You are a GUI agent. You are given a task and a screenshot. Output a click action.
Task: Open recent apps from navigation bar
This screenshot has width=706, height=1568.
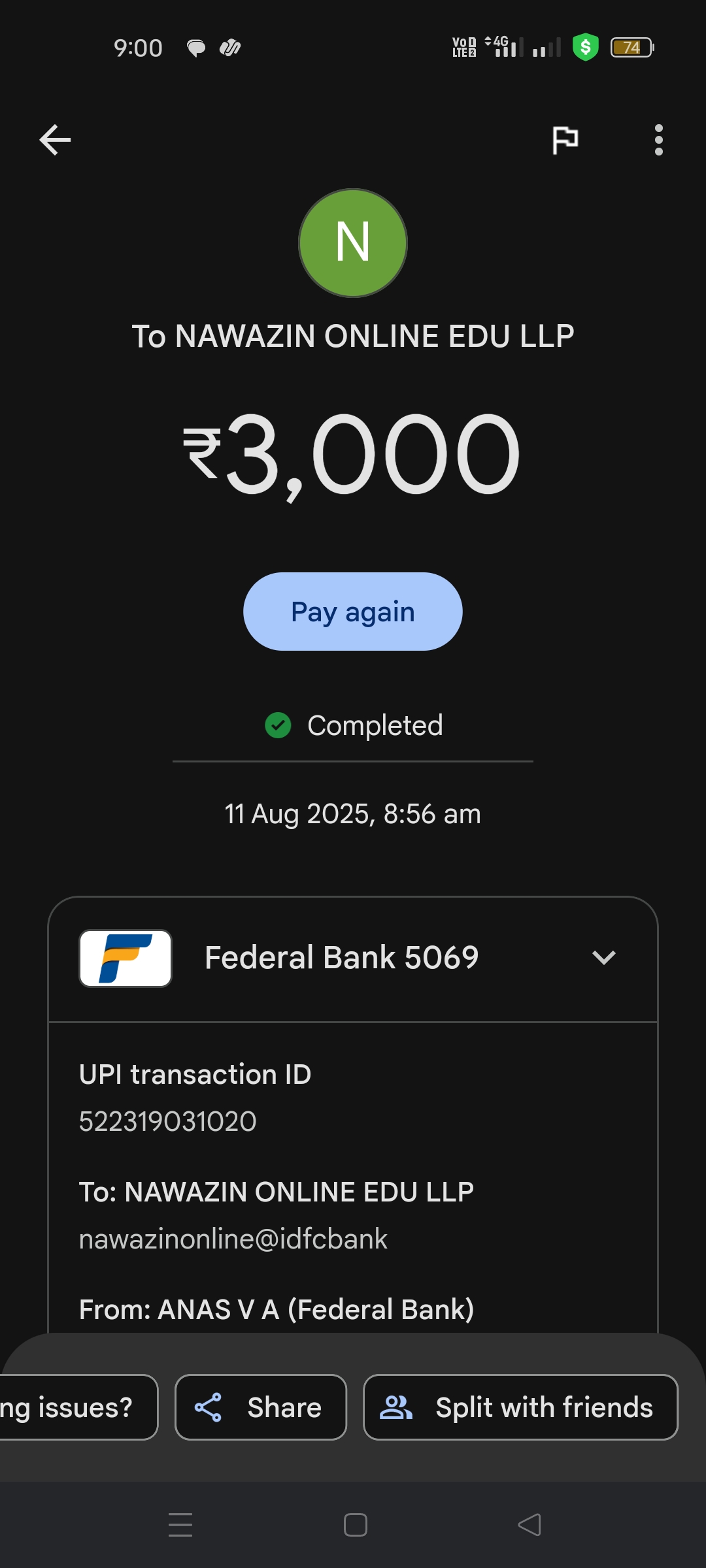pos(180,1525)
